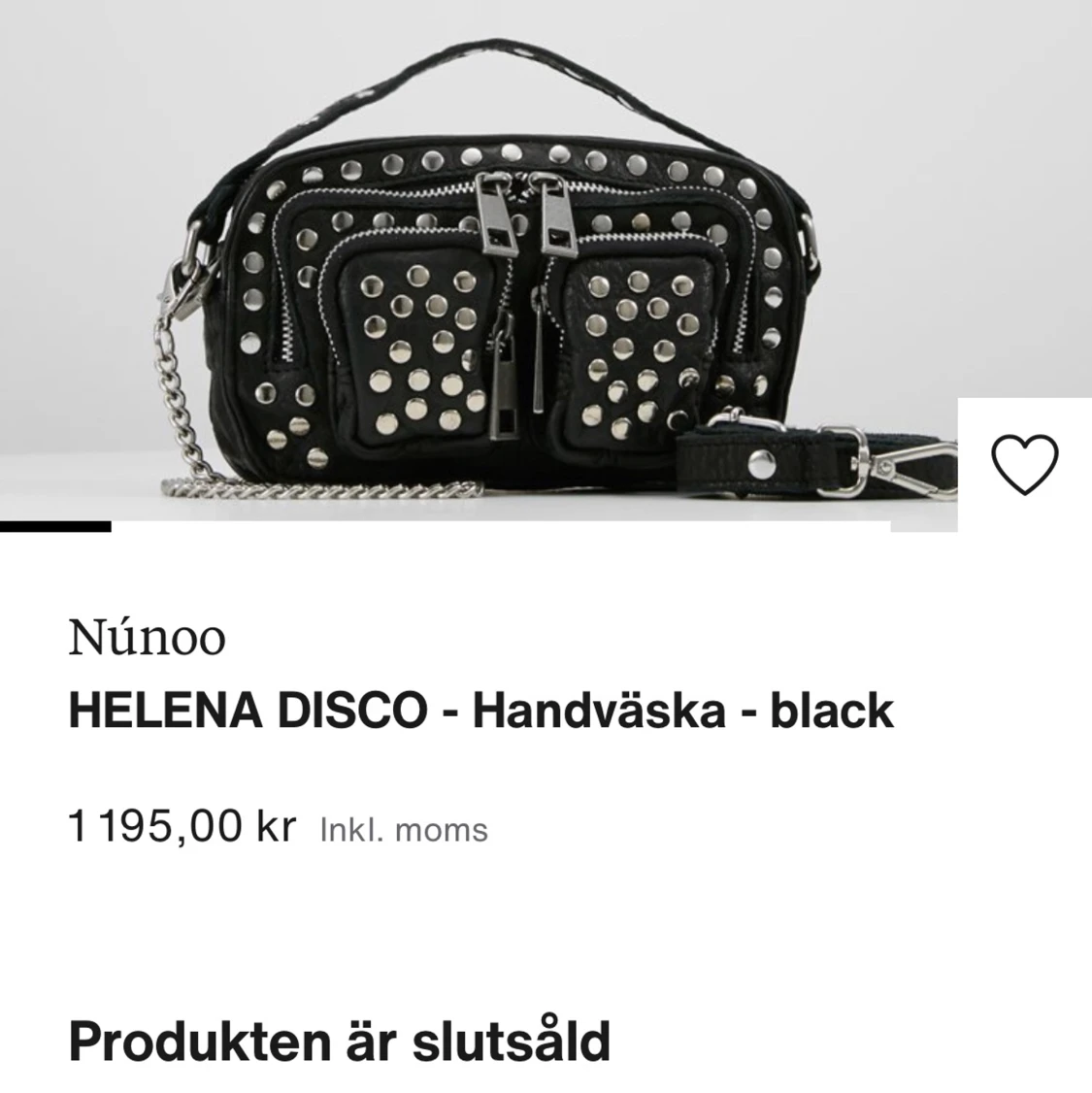1092x1093 pixels.
Task: Click the HELENA DISCO product title
Action: (480, 711)
